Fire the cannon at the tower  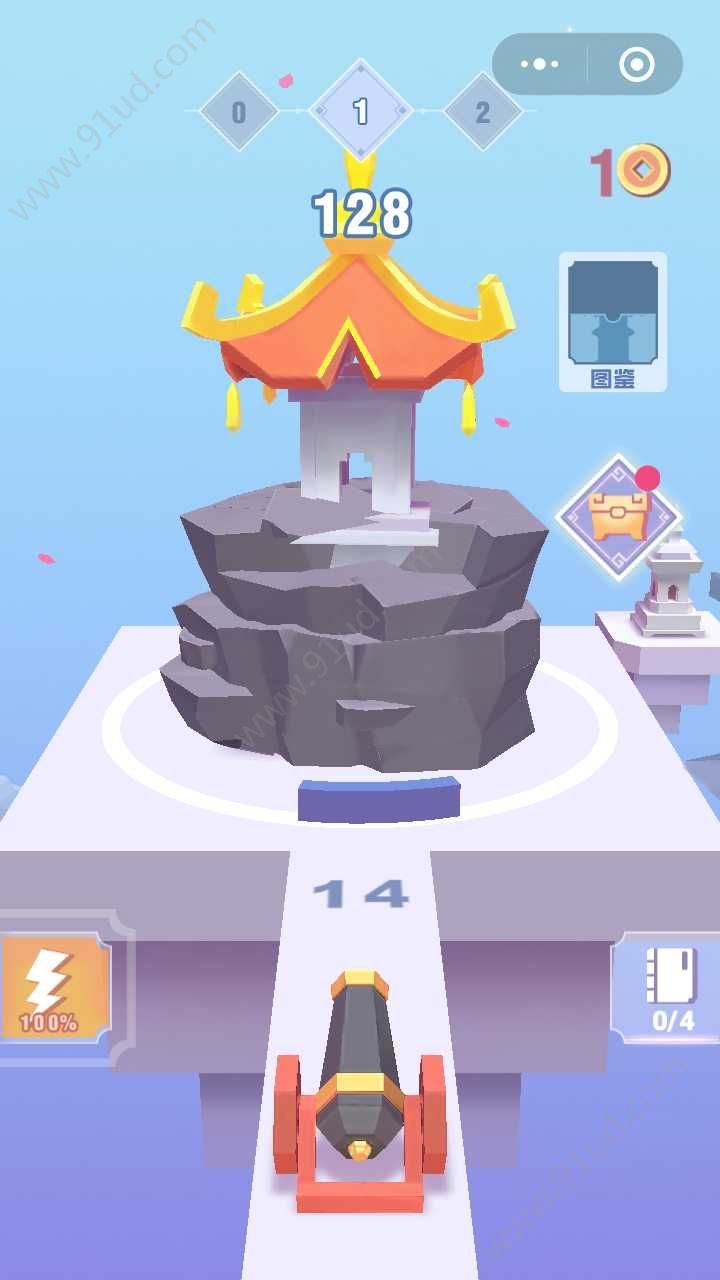360,1080
